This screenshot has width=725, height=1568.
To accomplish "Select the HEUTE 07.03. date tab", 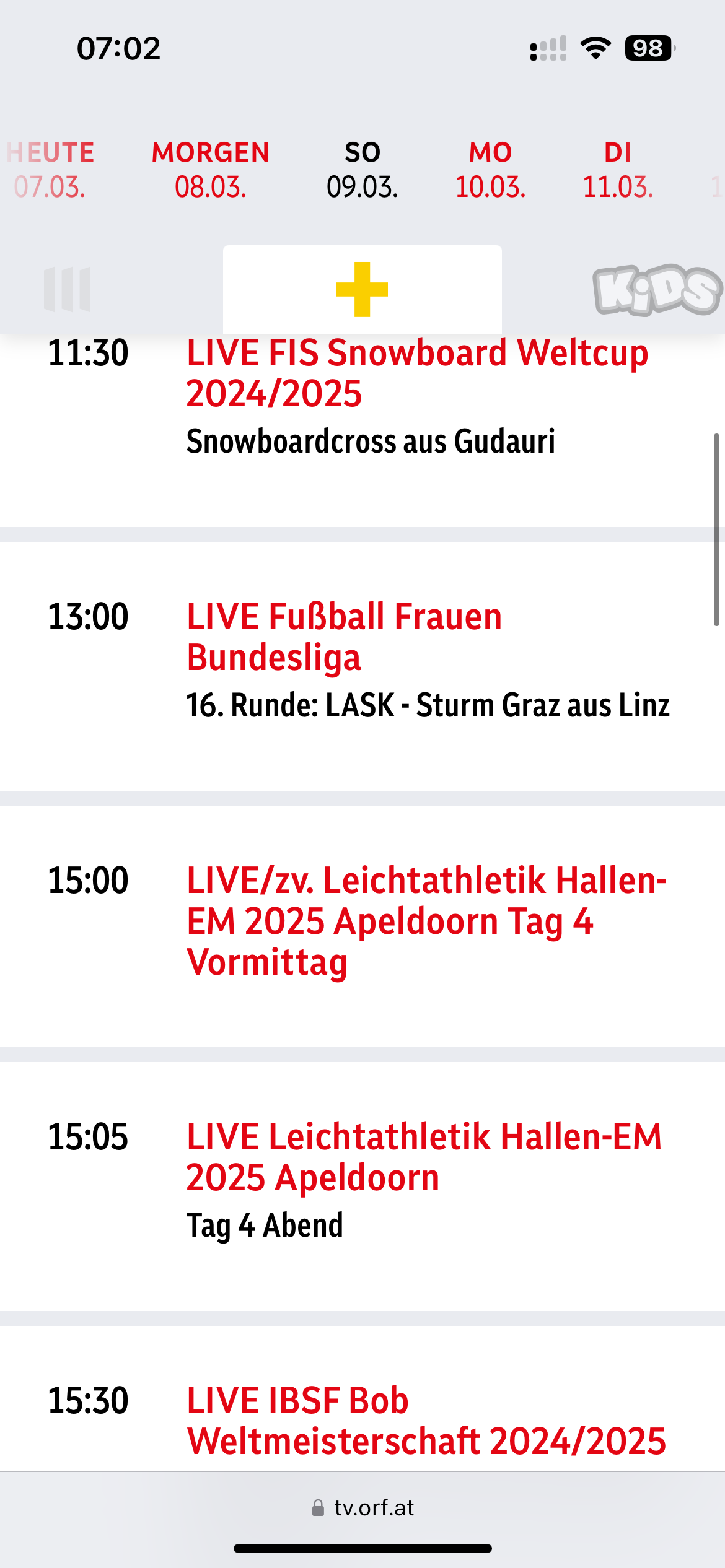I will coord(50,170).
